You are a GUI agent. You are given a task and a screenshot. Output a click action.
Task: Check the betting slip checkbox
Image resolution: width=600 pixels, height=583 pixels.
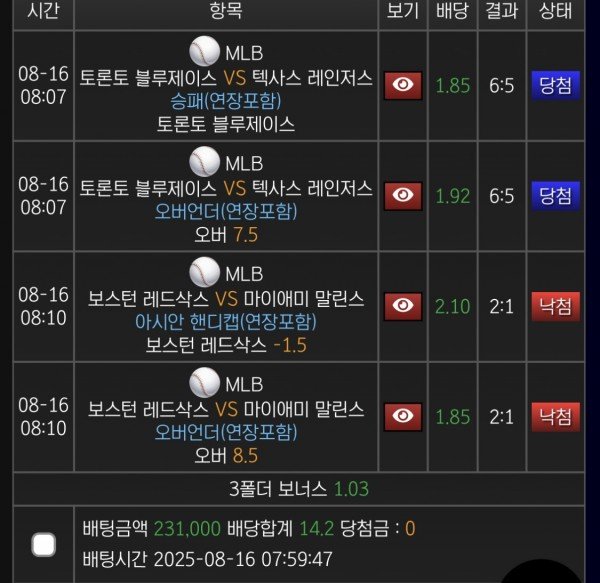tap(44, 544)
